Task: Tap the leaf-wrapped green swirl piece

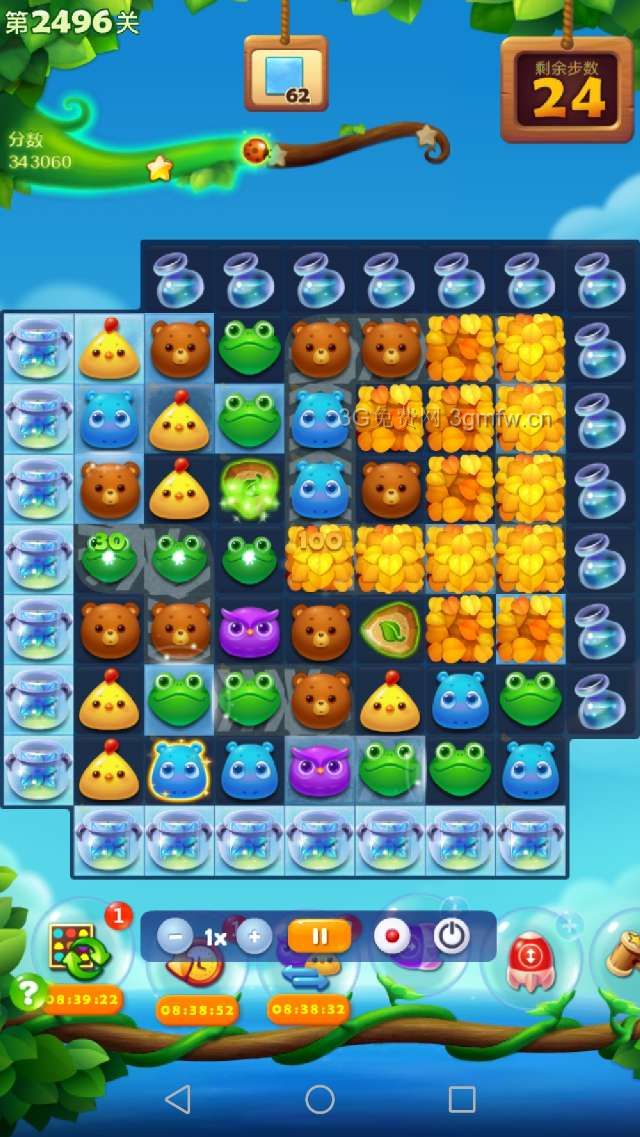Action: click(249, 488)
